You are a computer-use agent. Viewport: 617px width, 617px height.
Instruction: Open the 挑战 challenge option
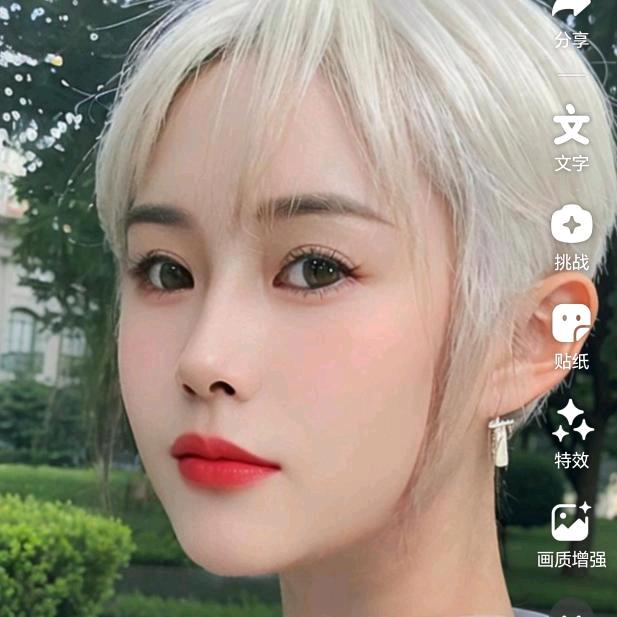click(x=572, y=225)
